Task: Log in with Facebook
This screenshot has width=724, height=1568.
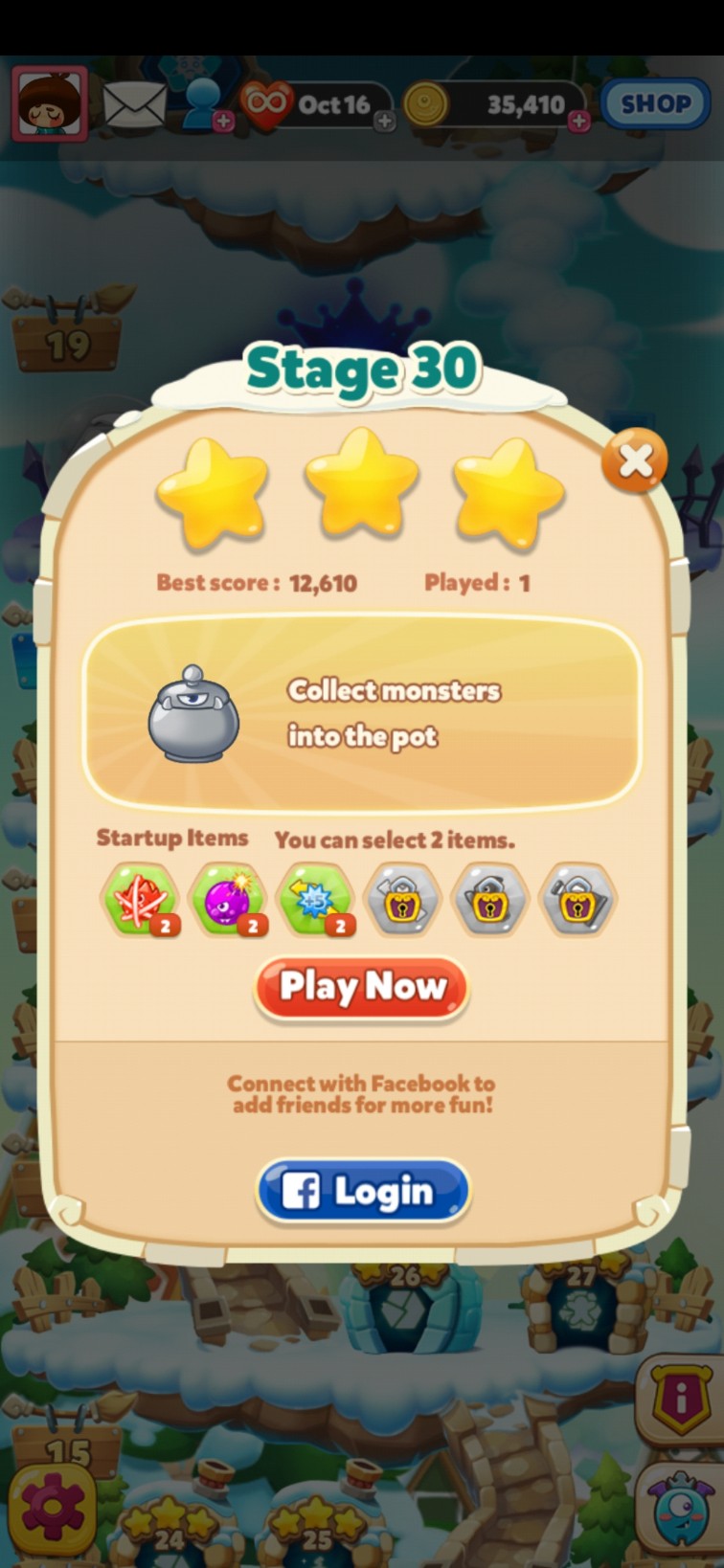Action: pyautogui.click(x=363, y=1191)
